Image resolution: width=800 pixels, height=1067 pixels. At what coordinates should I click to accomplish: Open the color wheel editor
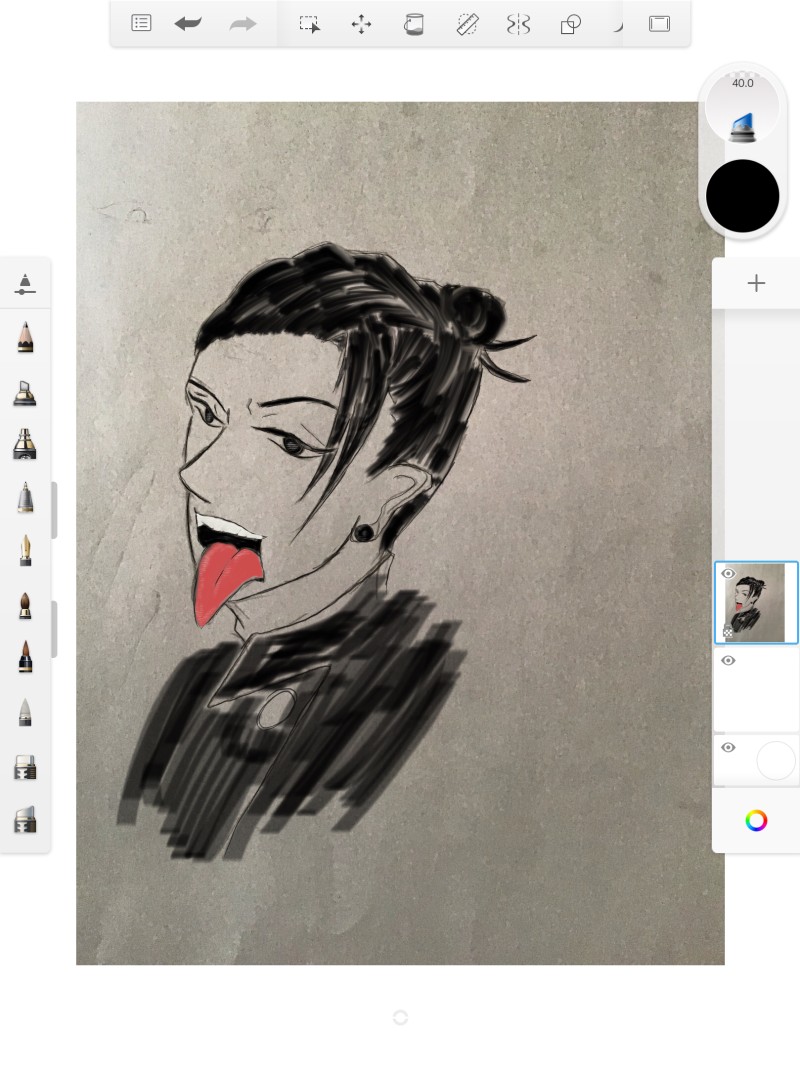pyautogui.click(x=756, y=821)
